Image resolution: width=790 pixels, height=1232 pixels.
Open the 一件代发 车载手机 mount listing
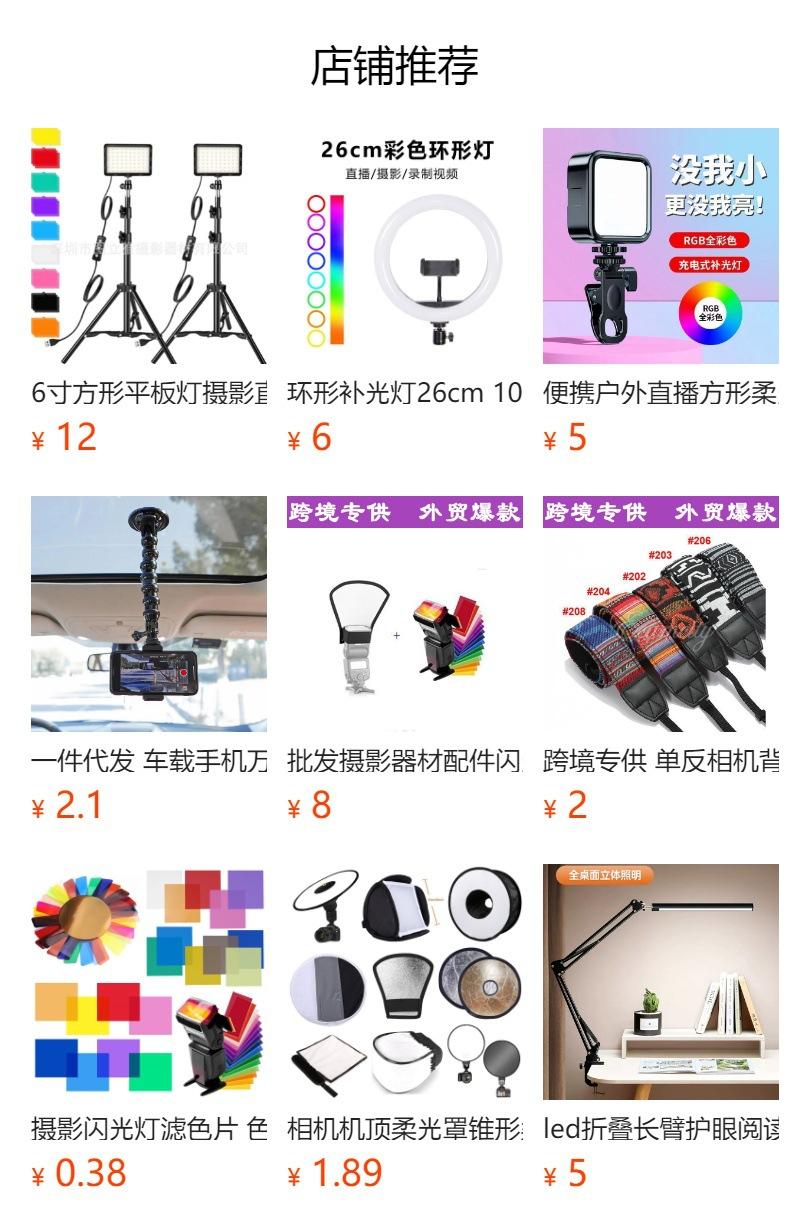149,614
